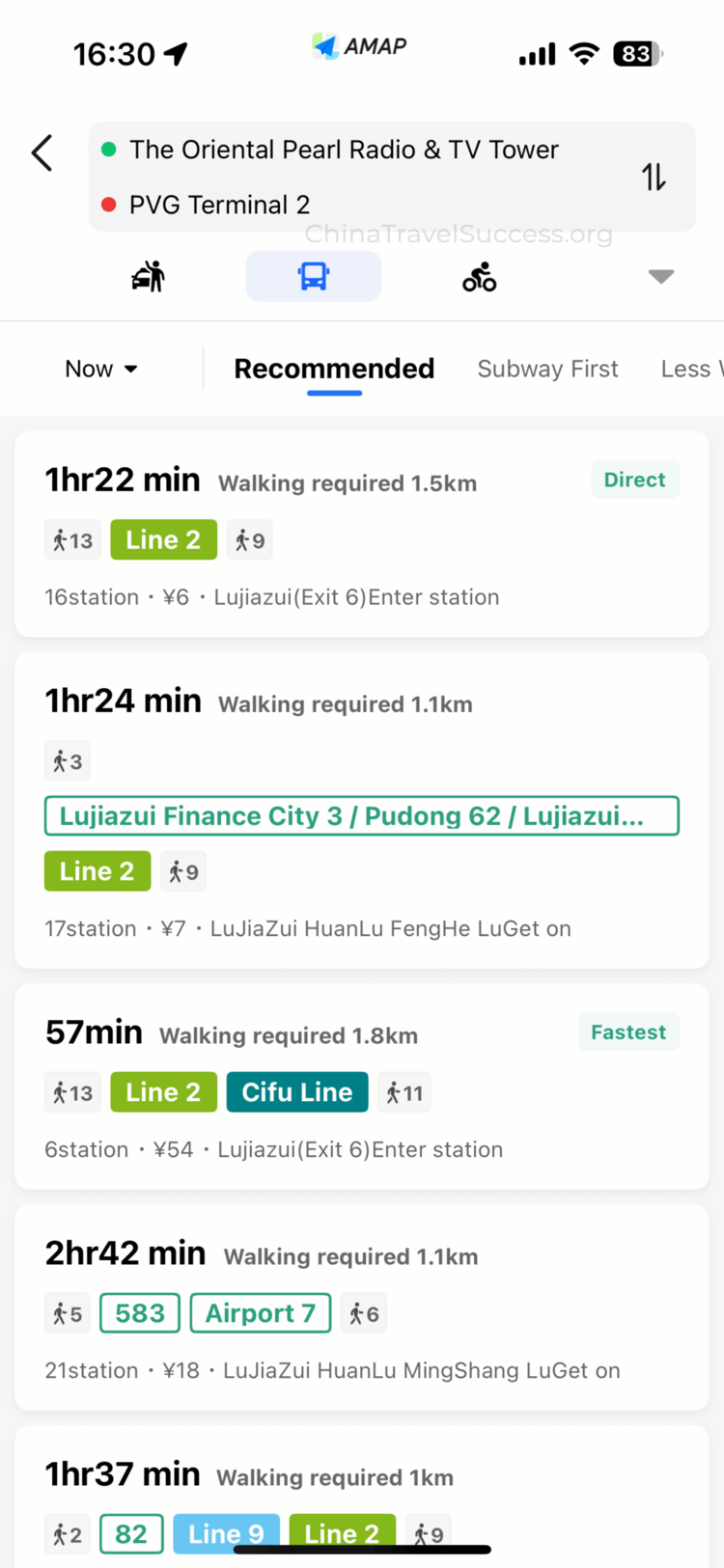Go back using the back arrow
Image resolution: width=724 pixels, height=1568 pixels.
point(42,152)
